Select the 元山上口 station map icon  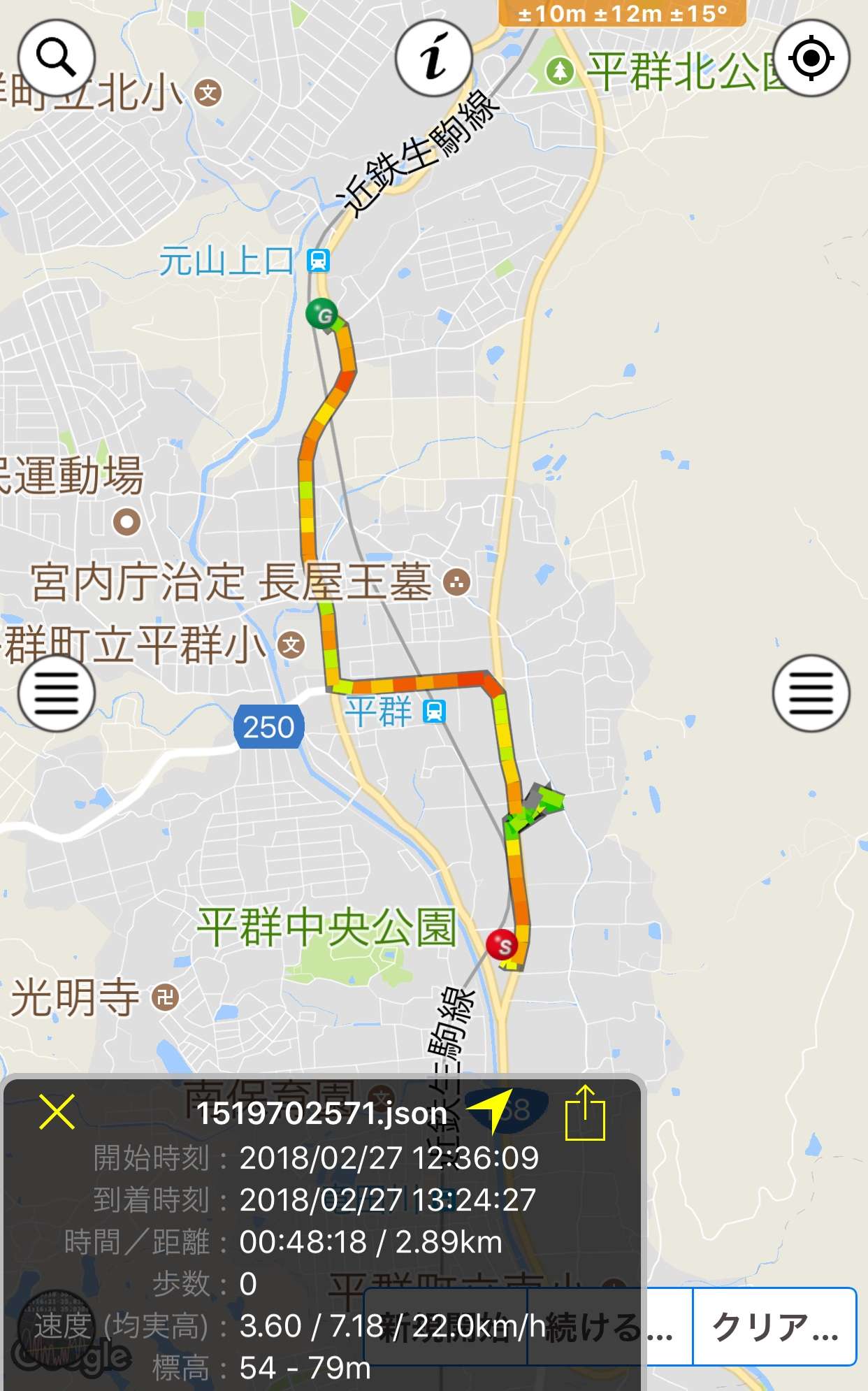point(318,261)
